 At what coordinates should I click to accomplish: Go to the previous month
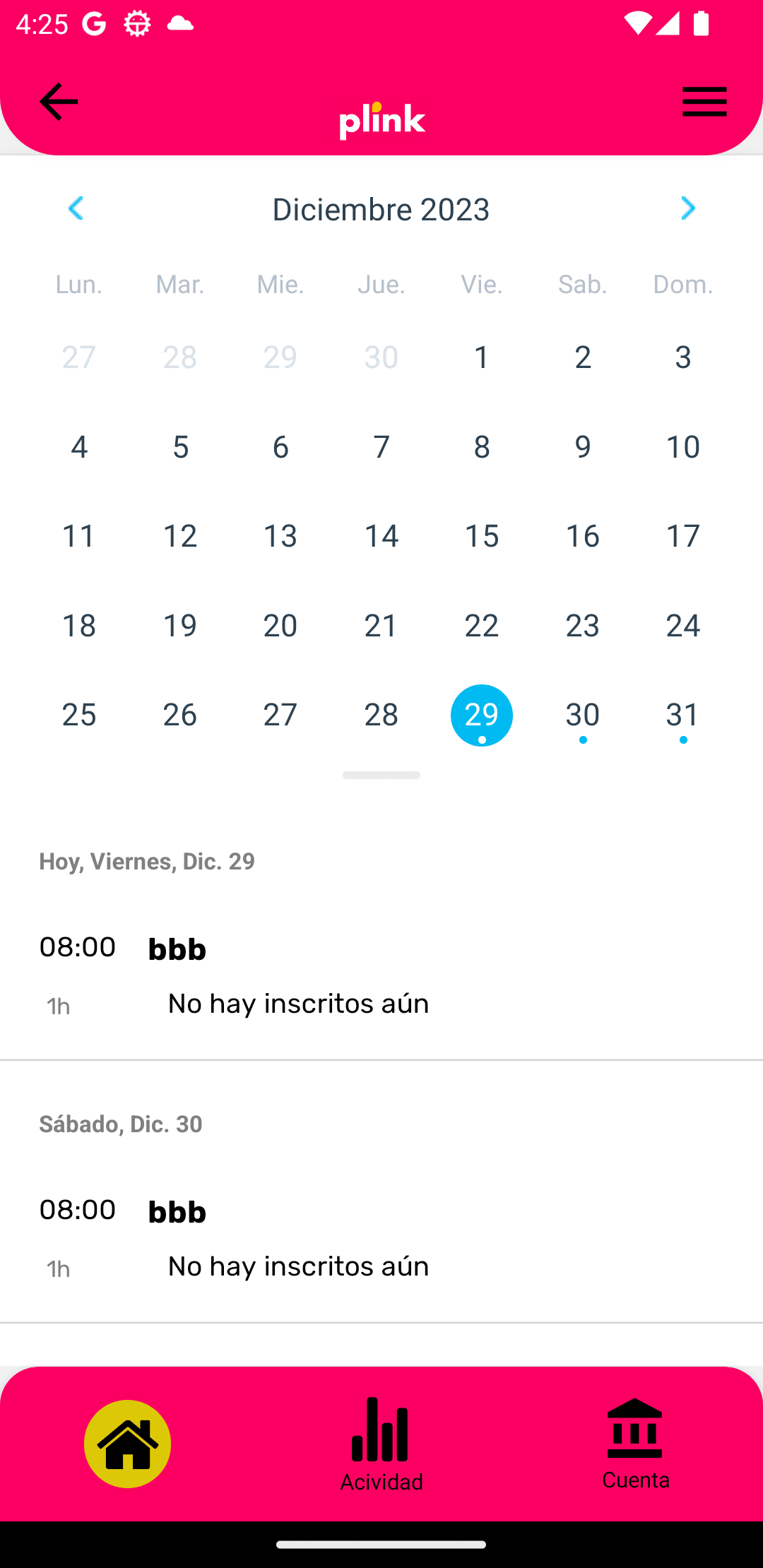(76, 208)
